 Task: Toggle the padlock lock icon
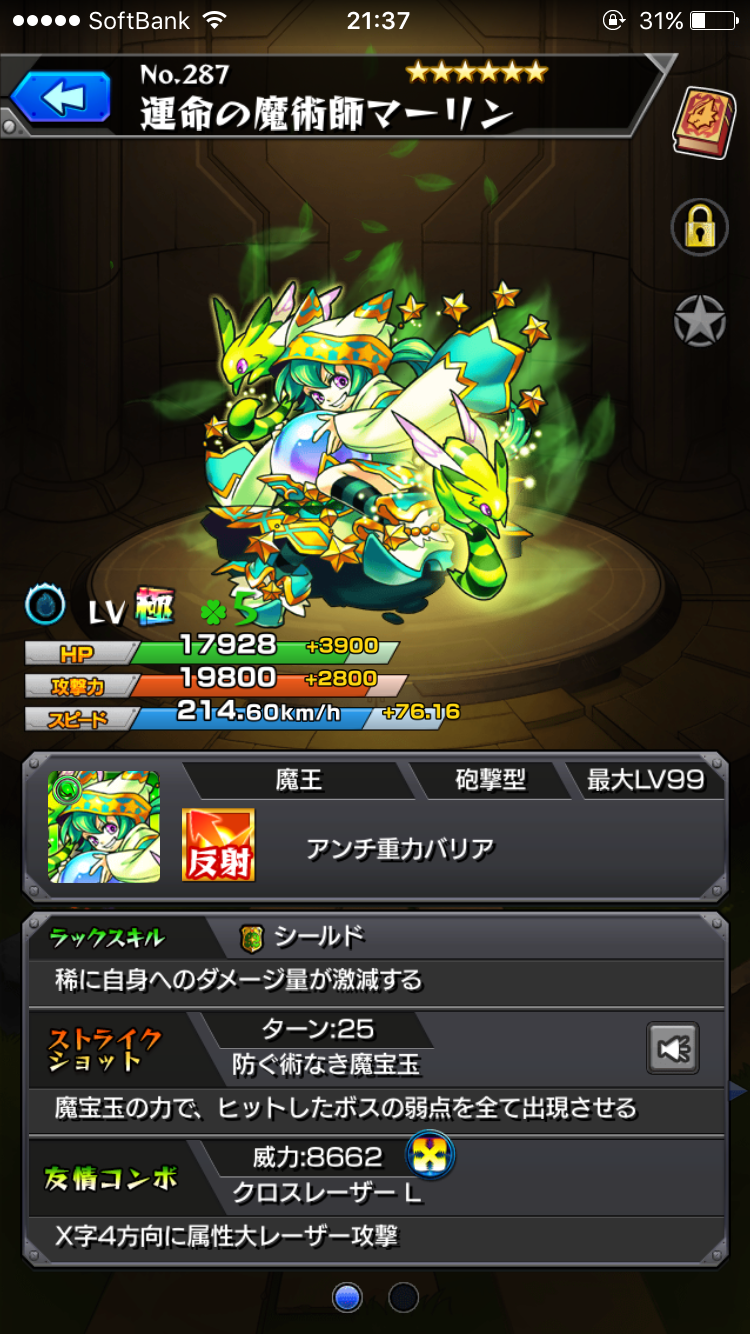699,228
